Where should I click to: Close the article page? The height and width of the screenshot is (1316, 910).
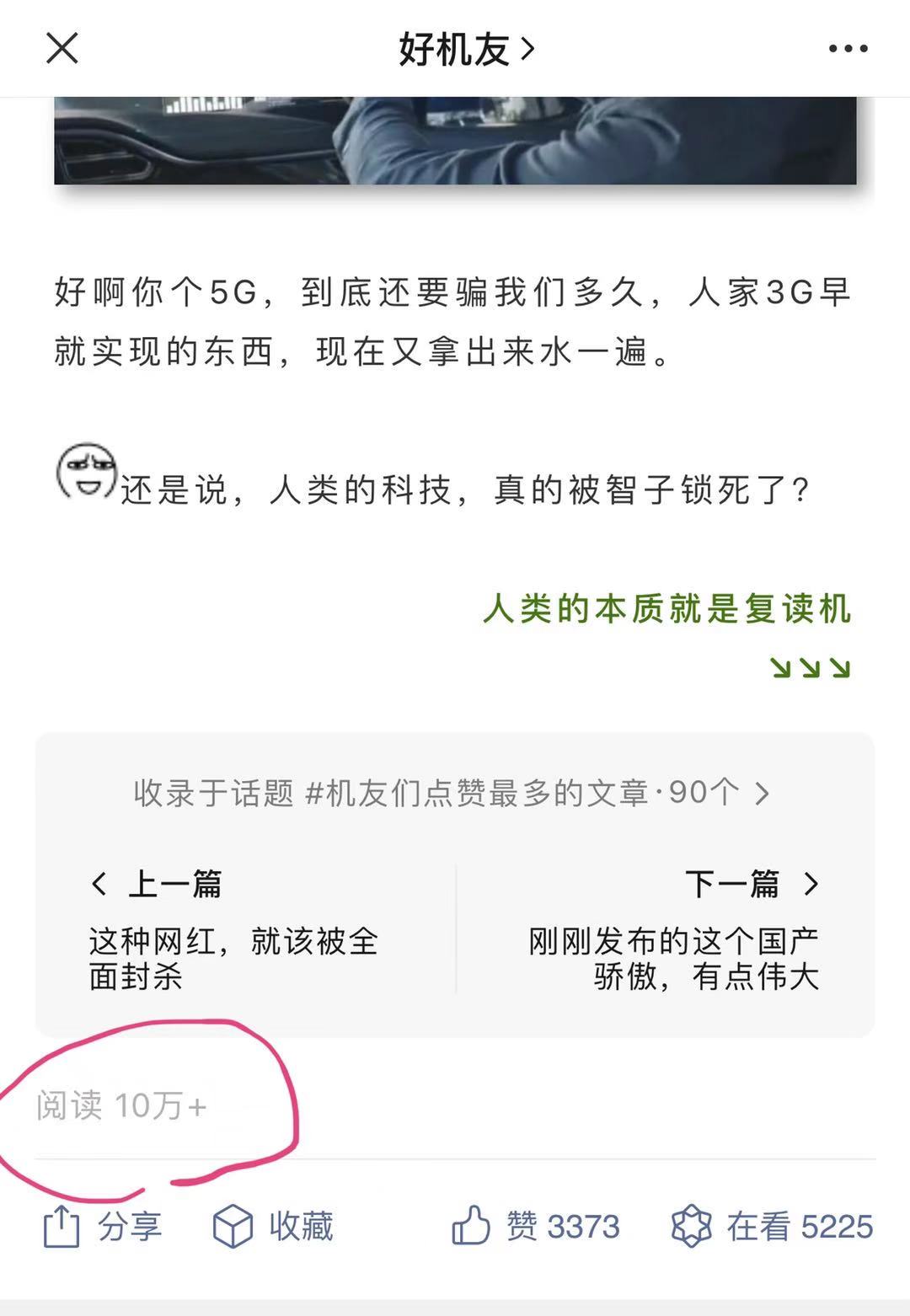pyautogui.click(x=62, y=48)
